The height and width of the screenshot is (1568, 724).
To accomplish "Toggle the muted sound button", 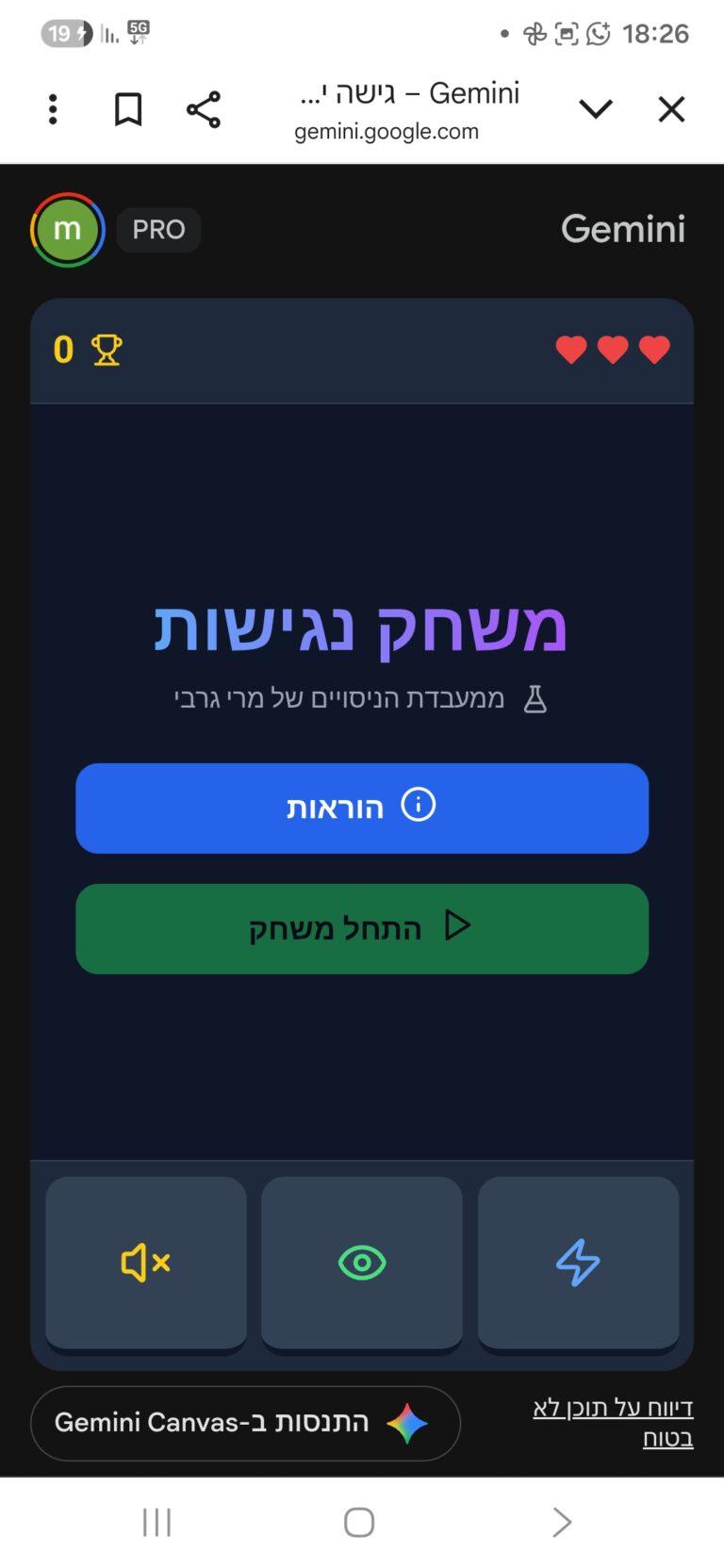I will tap(146, 1262).
